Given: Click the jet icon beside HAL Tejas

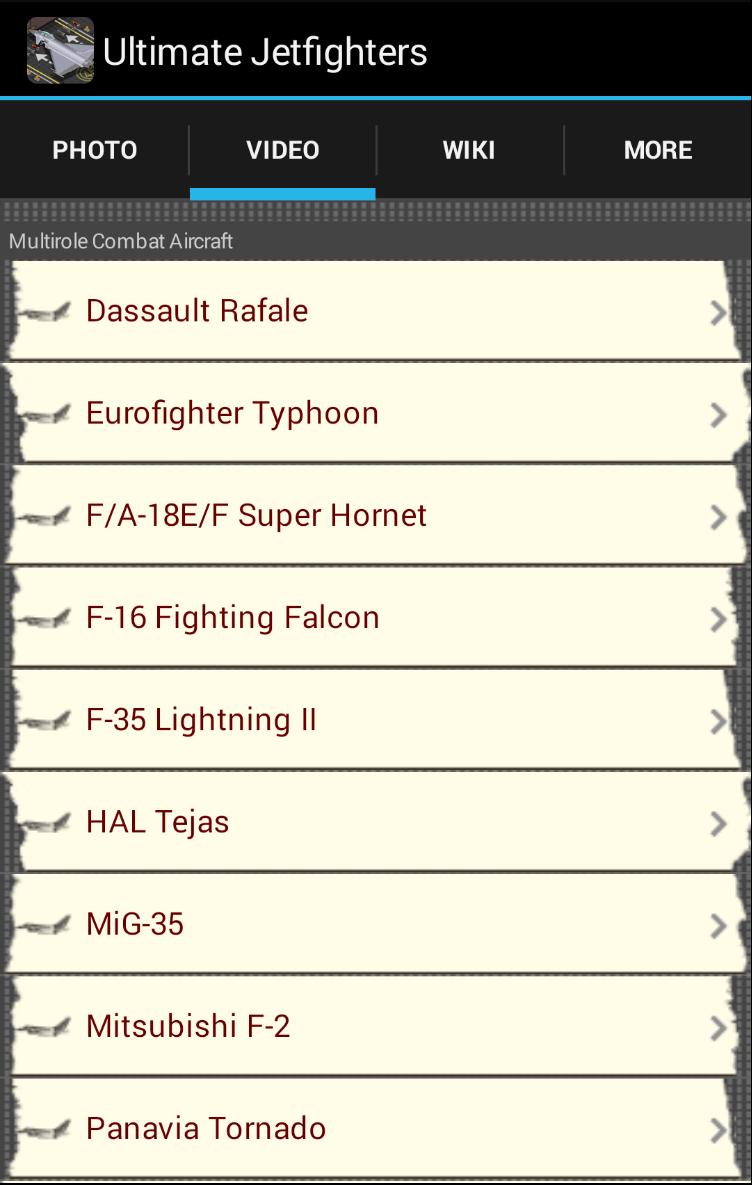Looking at the screenshot, I should [45, 822].
